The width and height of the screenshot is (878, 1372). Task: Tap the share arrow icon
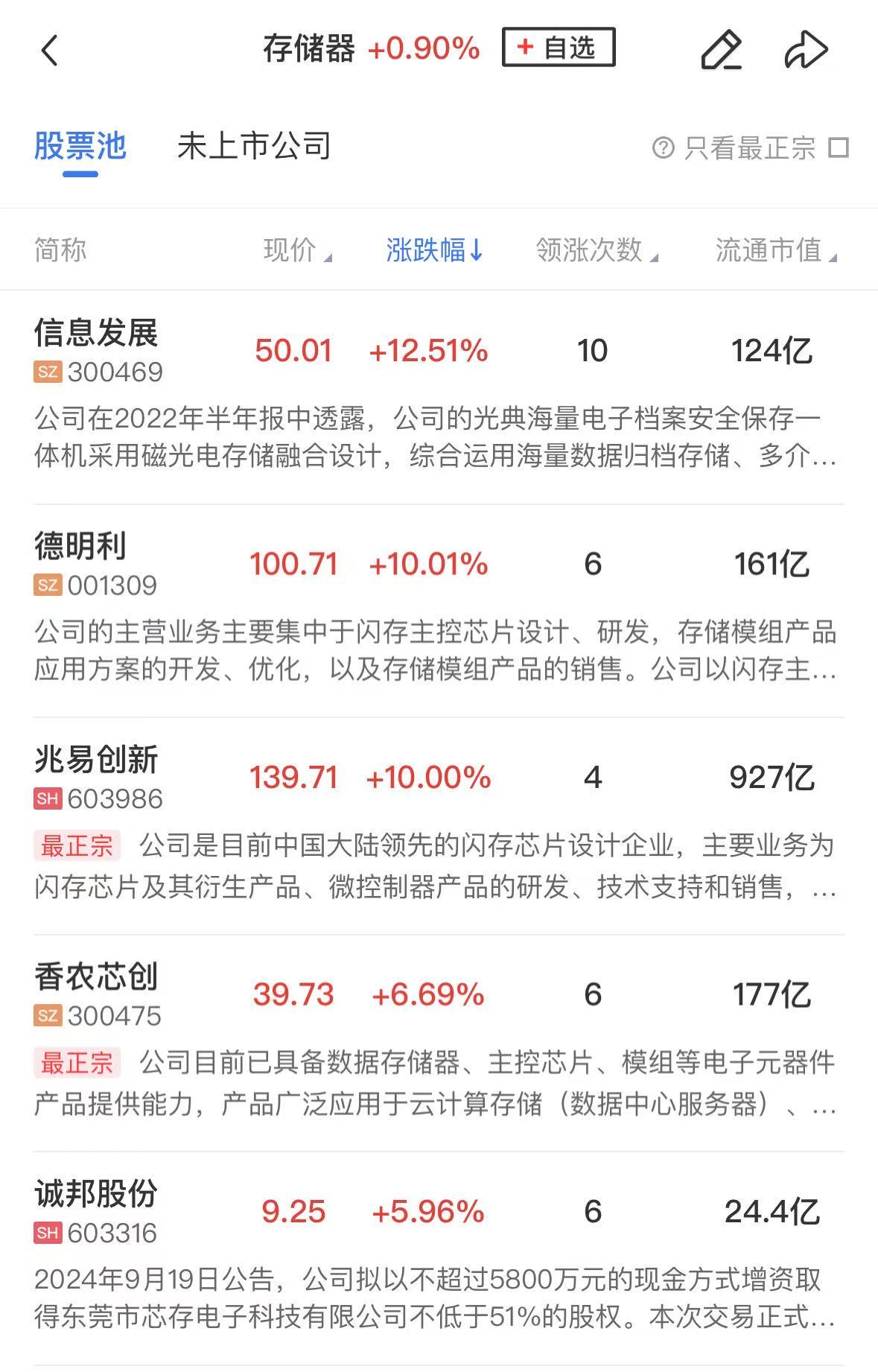(807, 51)
